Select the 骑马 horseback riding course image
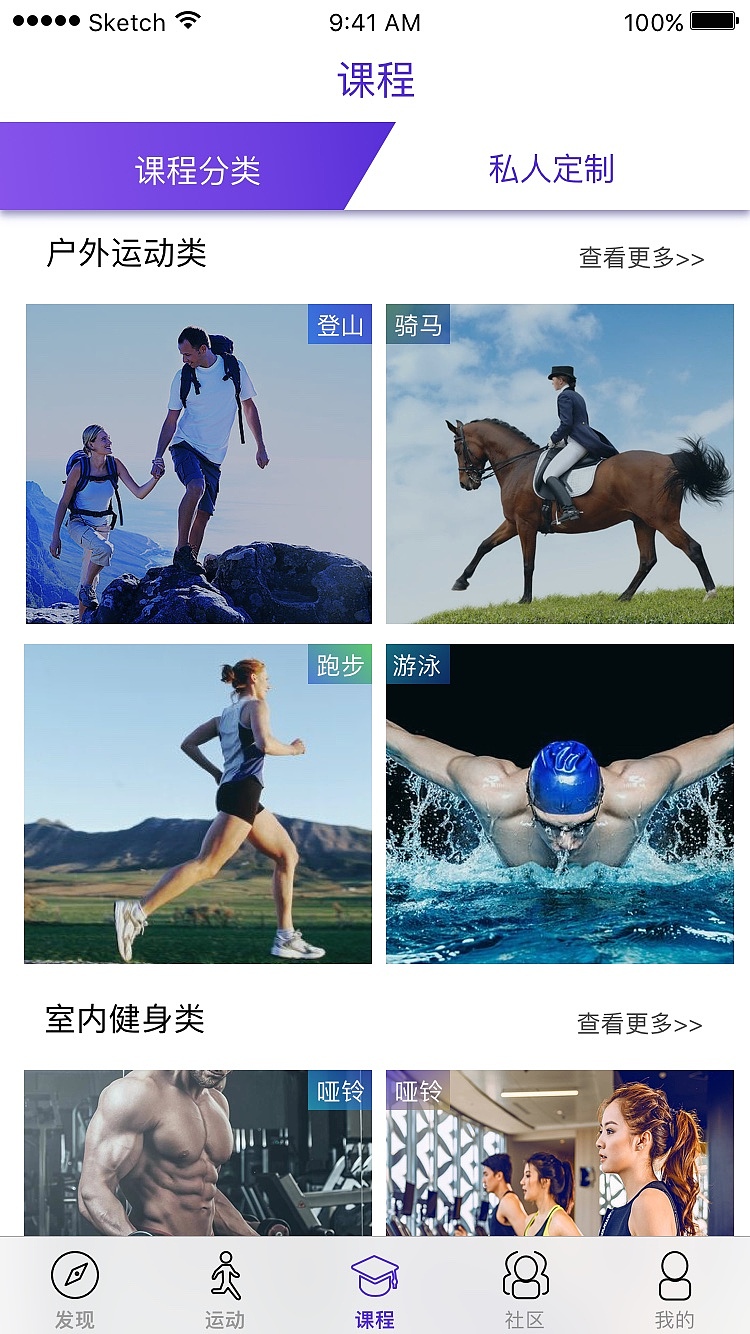The width and height of the screenshot is (750, 1334). [559, 462]
